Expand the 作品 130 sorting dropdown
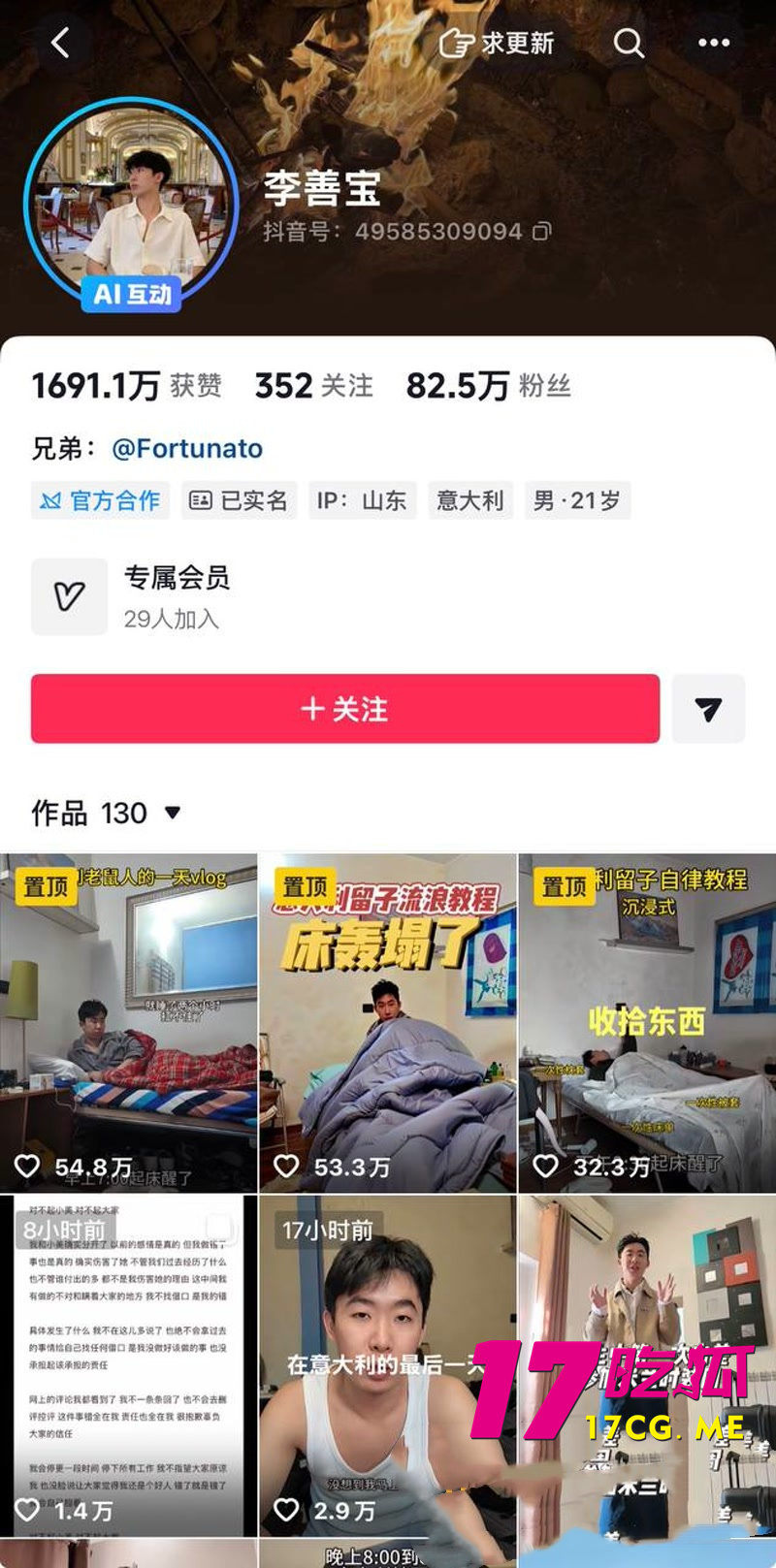This screenshot has height=1568, width=776. (x=107, y=813)
